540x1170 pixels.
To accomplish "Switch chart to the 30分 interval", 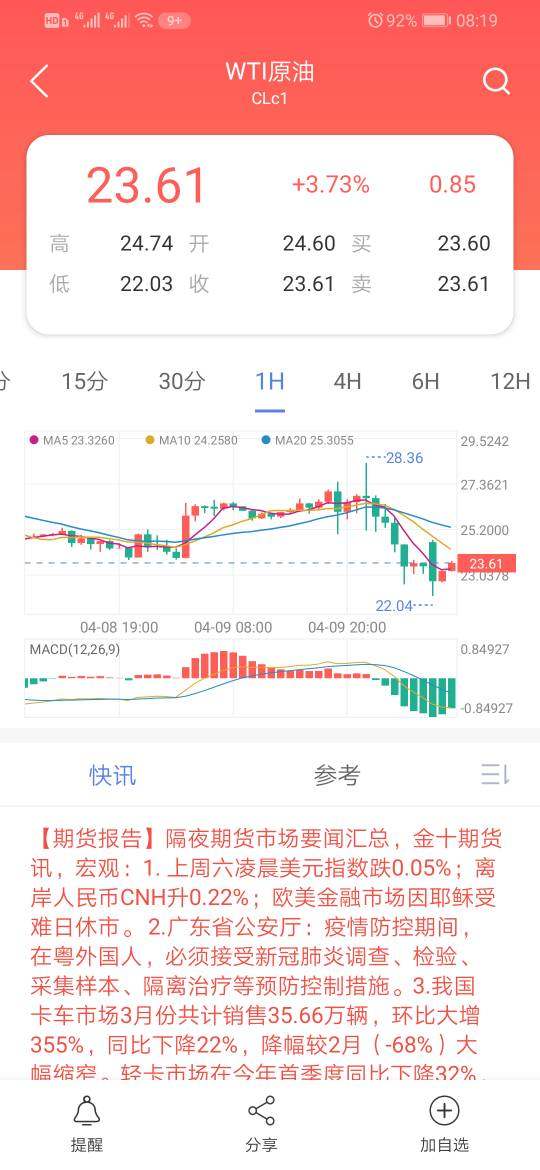I will pyautogui.click(x=181, y=381).
